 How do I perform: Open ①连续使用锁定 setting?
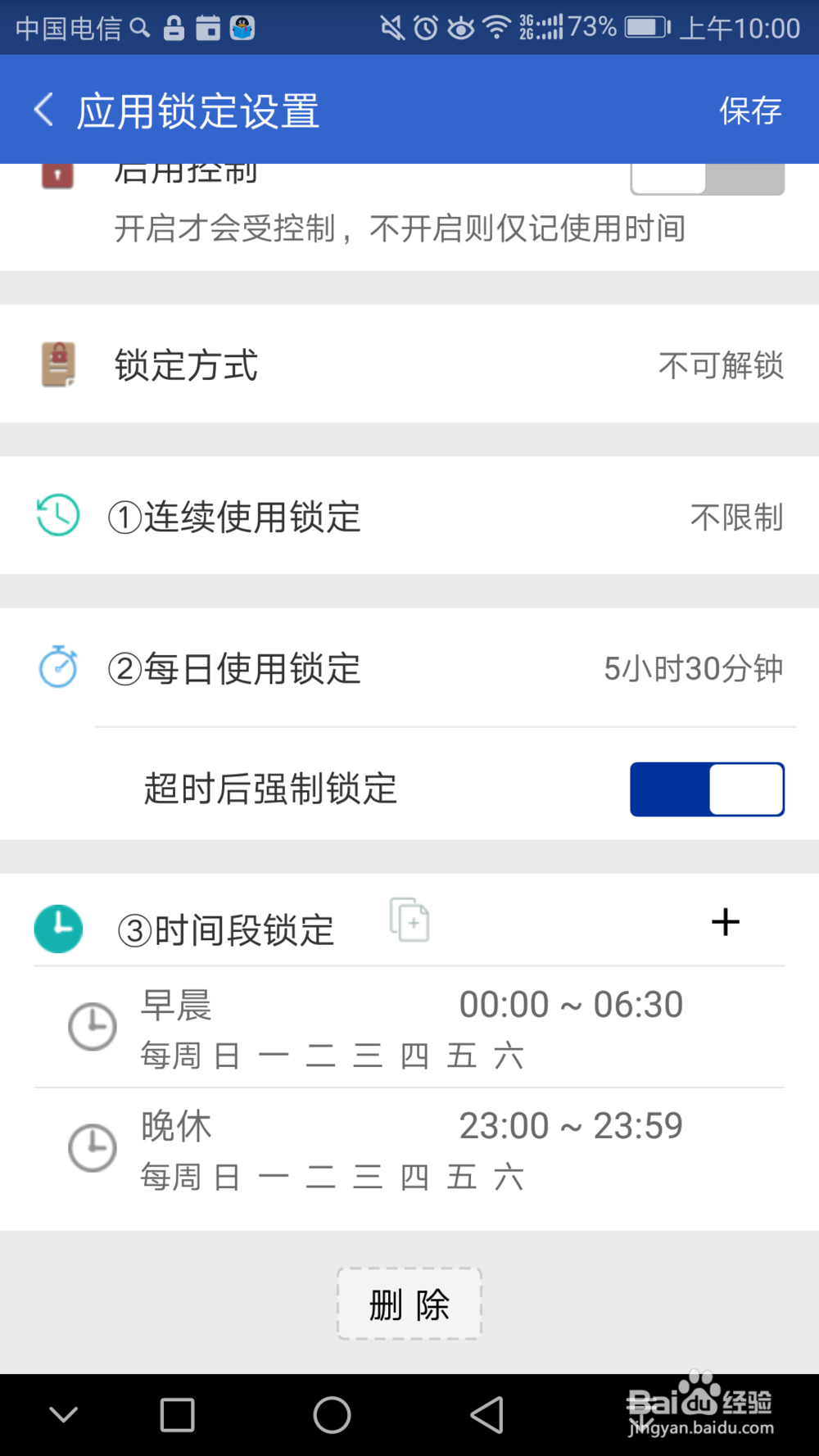pyautogui.click(x=409, y=517)
